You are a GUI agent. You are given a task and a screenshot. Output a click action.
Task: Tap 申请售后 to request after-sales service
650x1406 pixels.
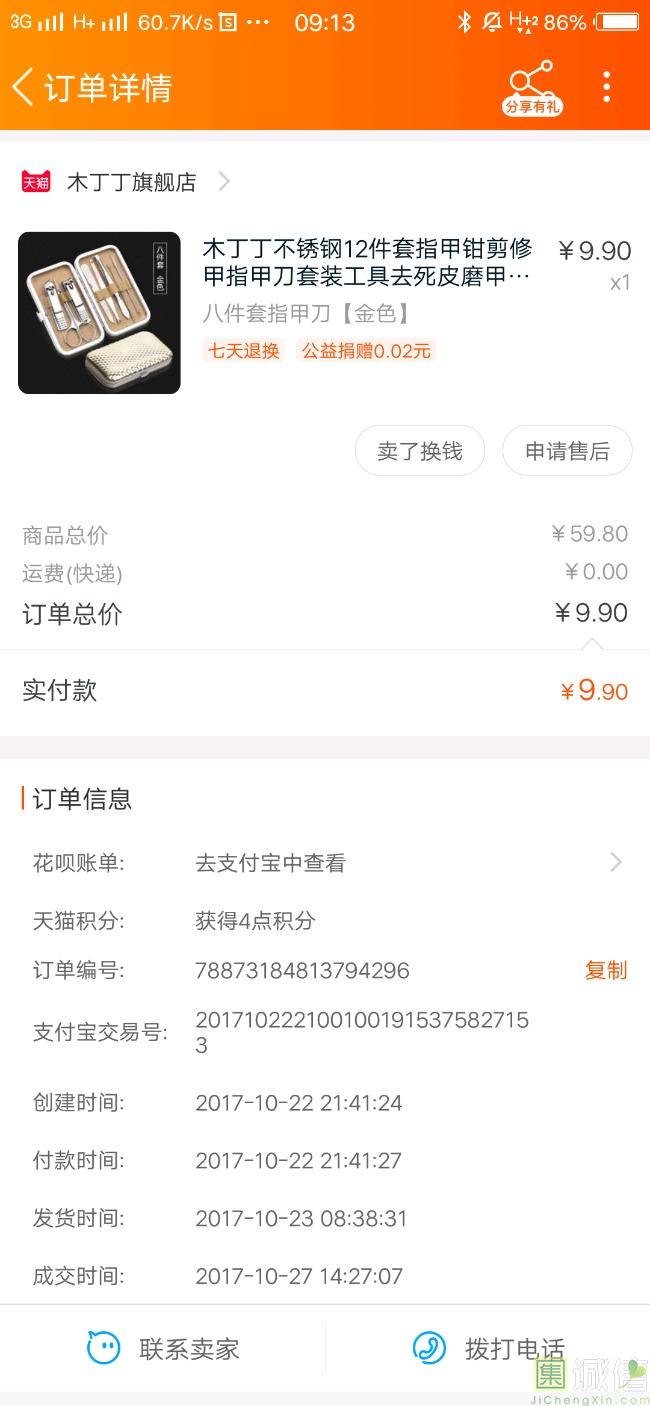tap(567, 451)
